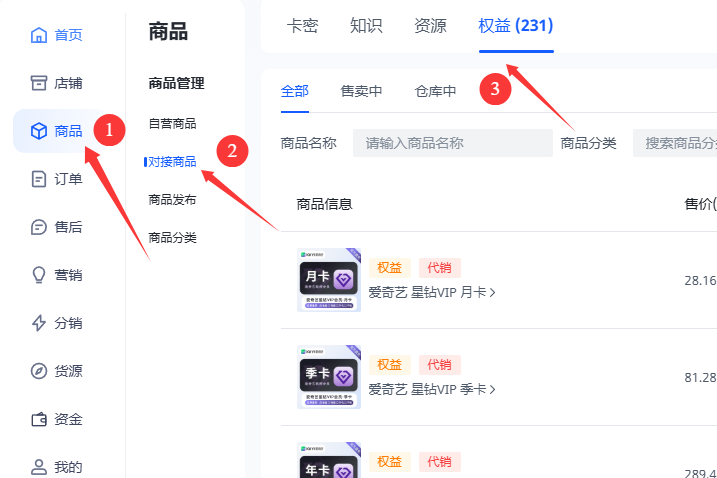Image resolution: width=717 pixels, height=478 pixels.
Task: Switch to the 营销 marketing section
Action: (x=57, y=275)
